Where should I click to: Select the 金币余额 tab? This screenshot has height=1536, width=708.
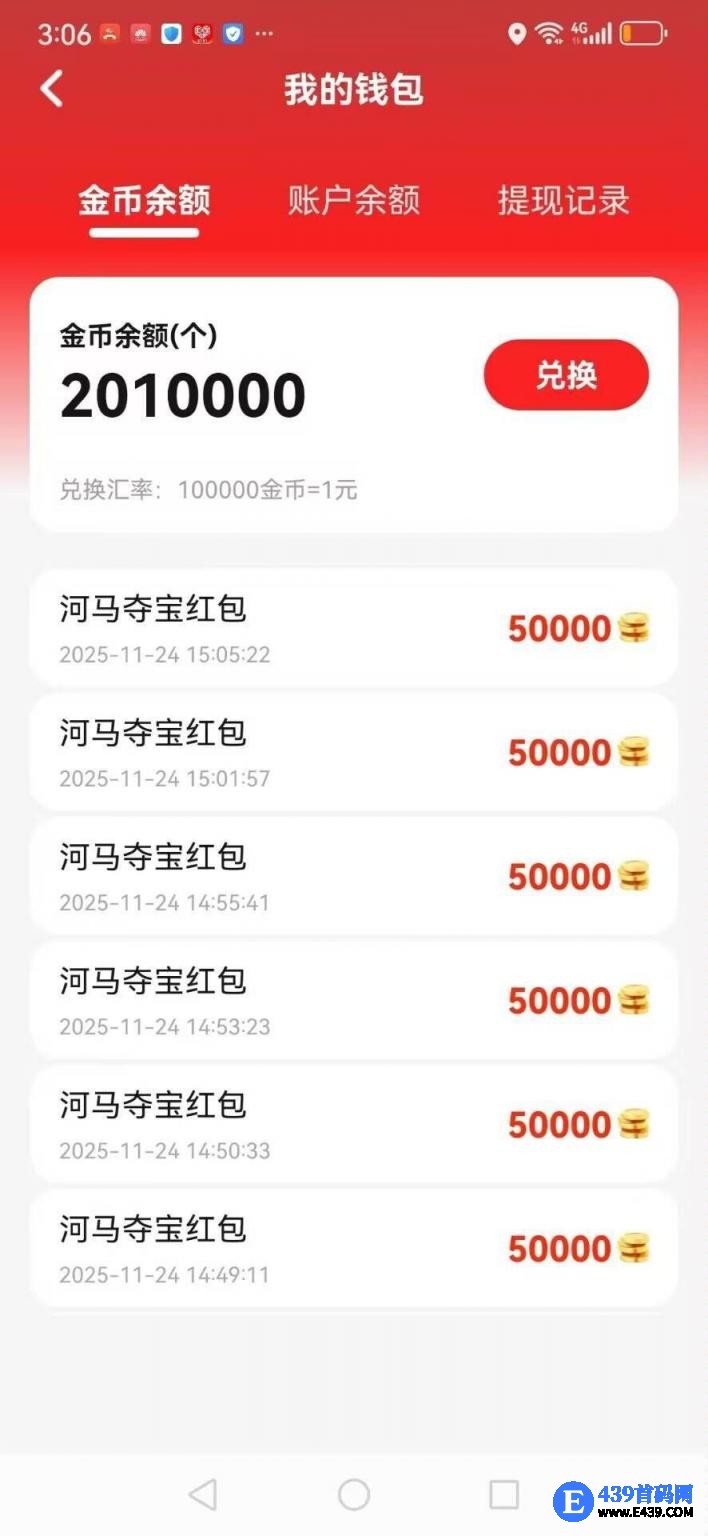pos(145,201)
